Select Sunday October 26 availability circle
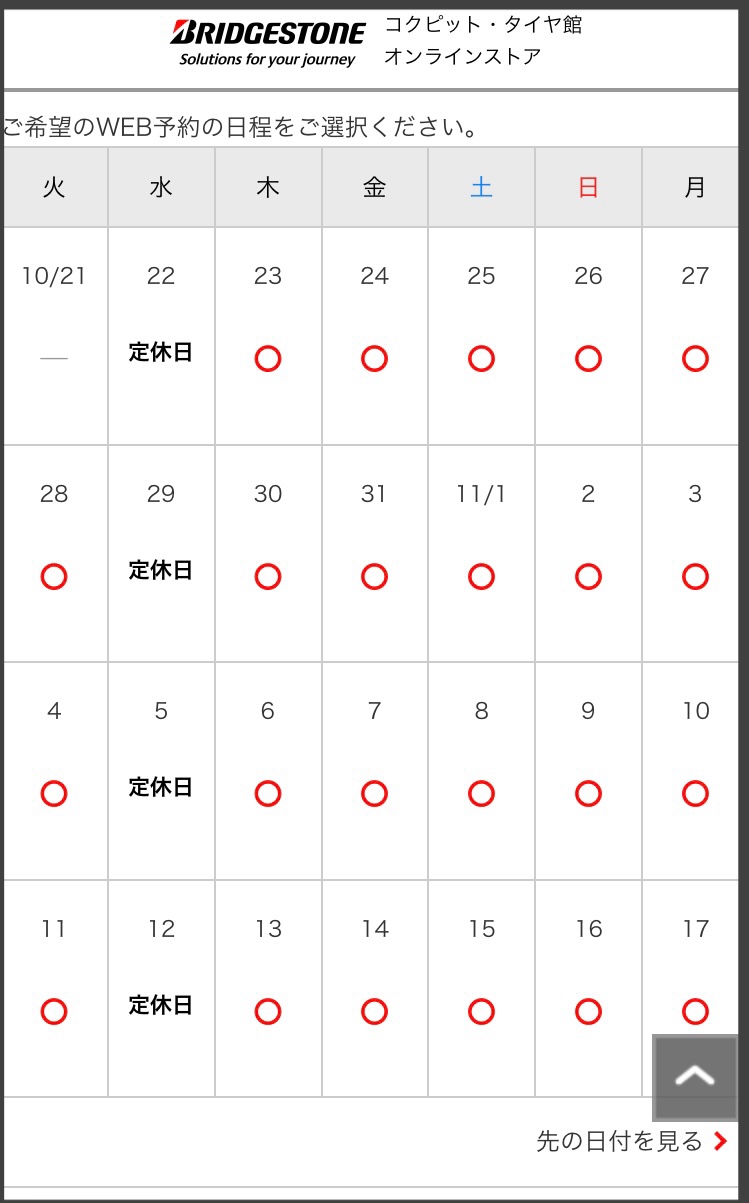The height and width of the screenshot is (1203, 749). 588,358
